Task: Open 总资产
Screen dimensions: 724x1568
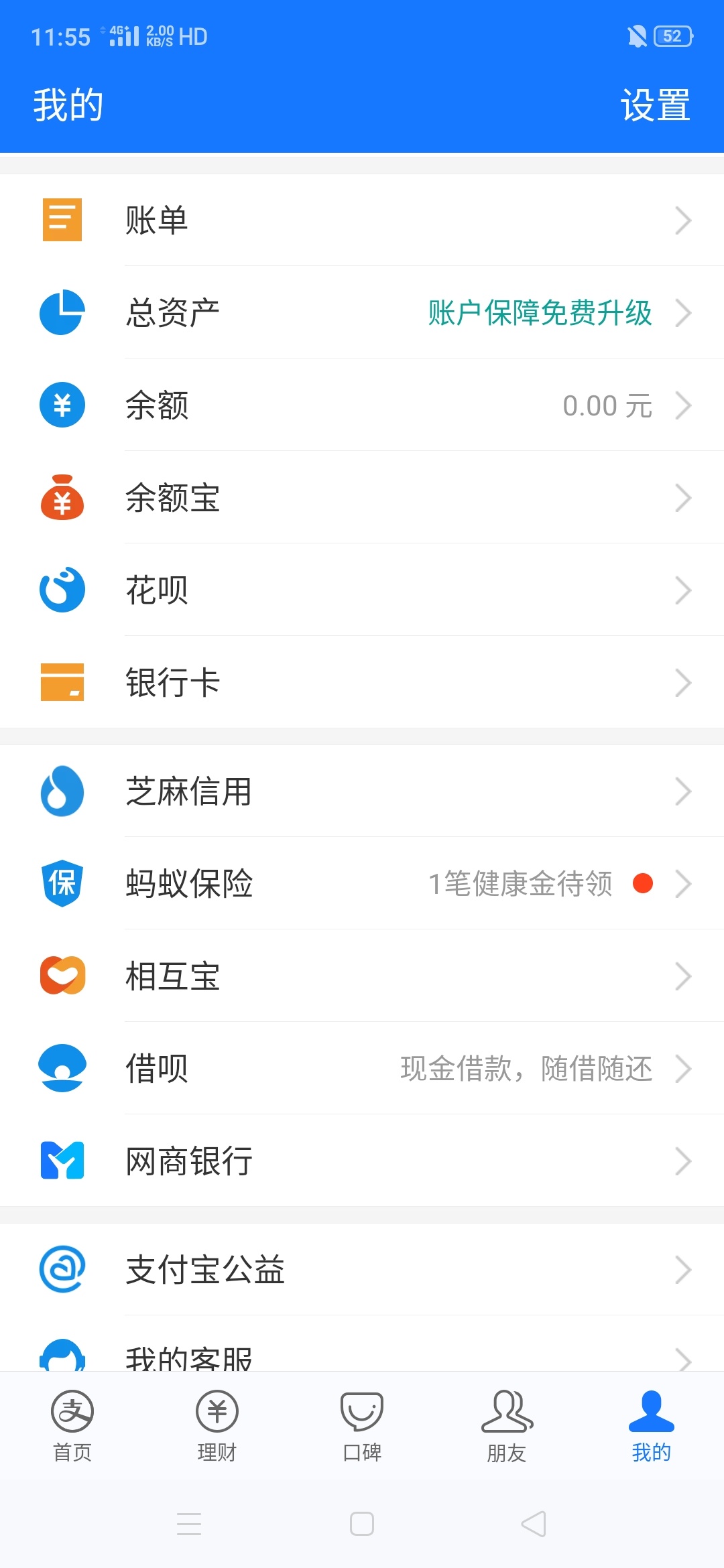Action: click(x=362, y=312)
